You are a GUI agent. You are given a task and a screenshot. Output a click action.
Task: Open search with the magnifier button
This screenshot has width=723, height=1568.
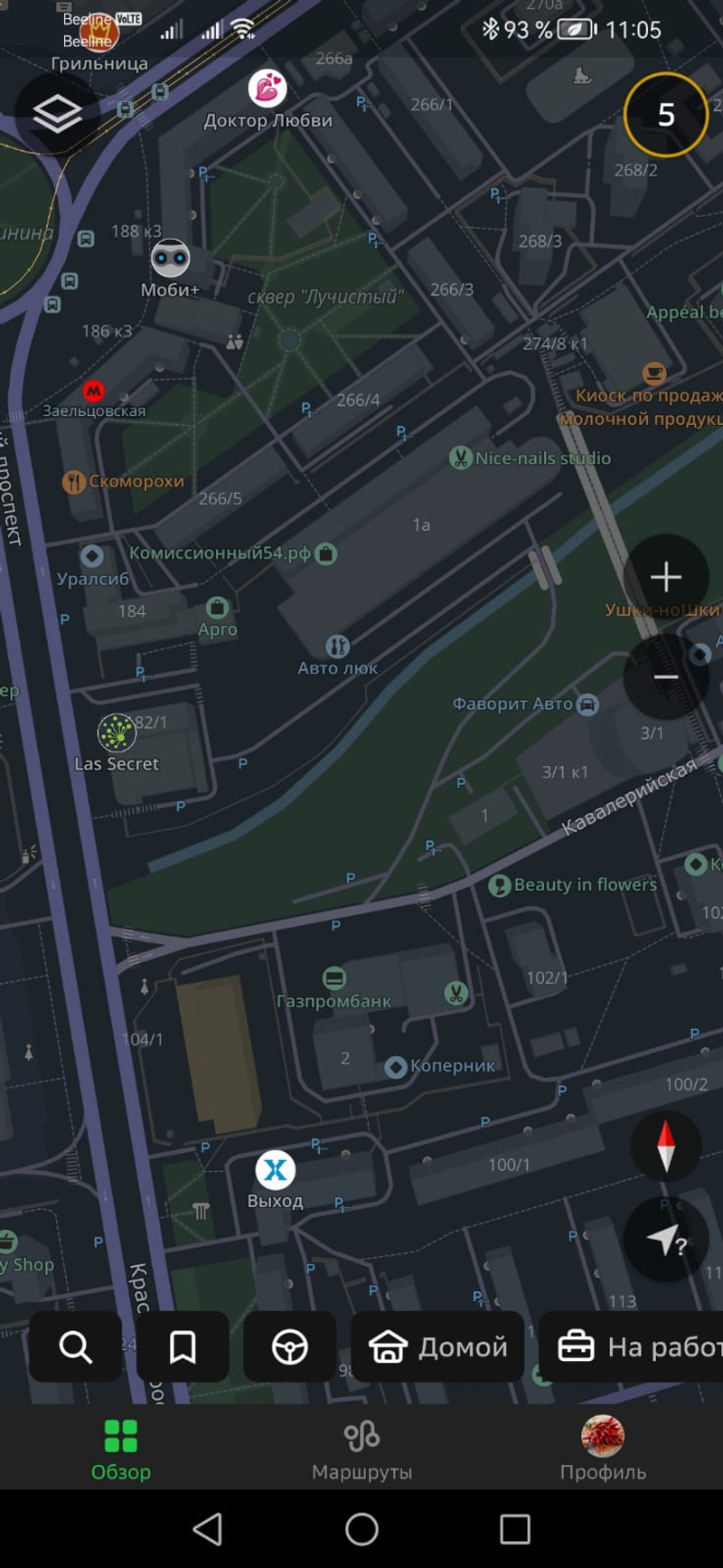pos(76,1346)
